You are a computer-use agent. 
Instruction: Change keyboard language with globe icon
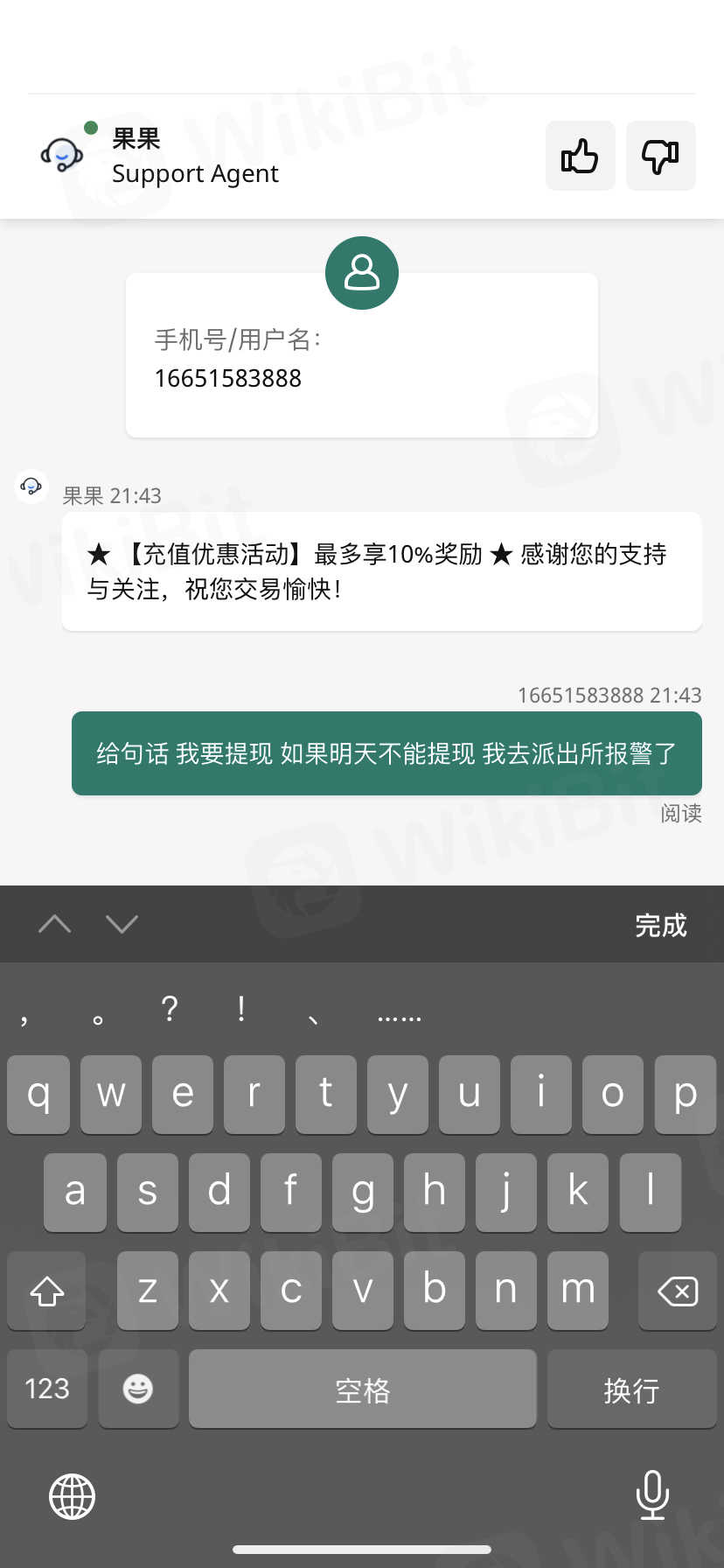coord(72,1496)
